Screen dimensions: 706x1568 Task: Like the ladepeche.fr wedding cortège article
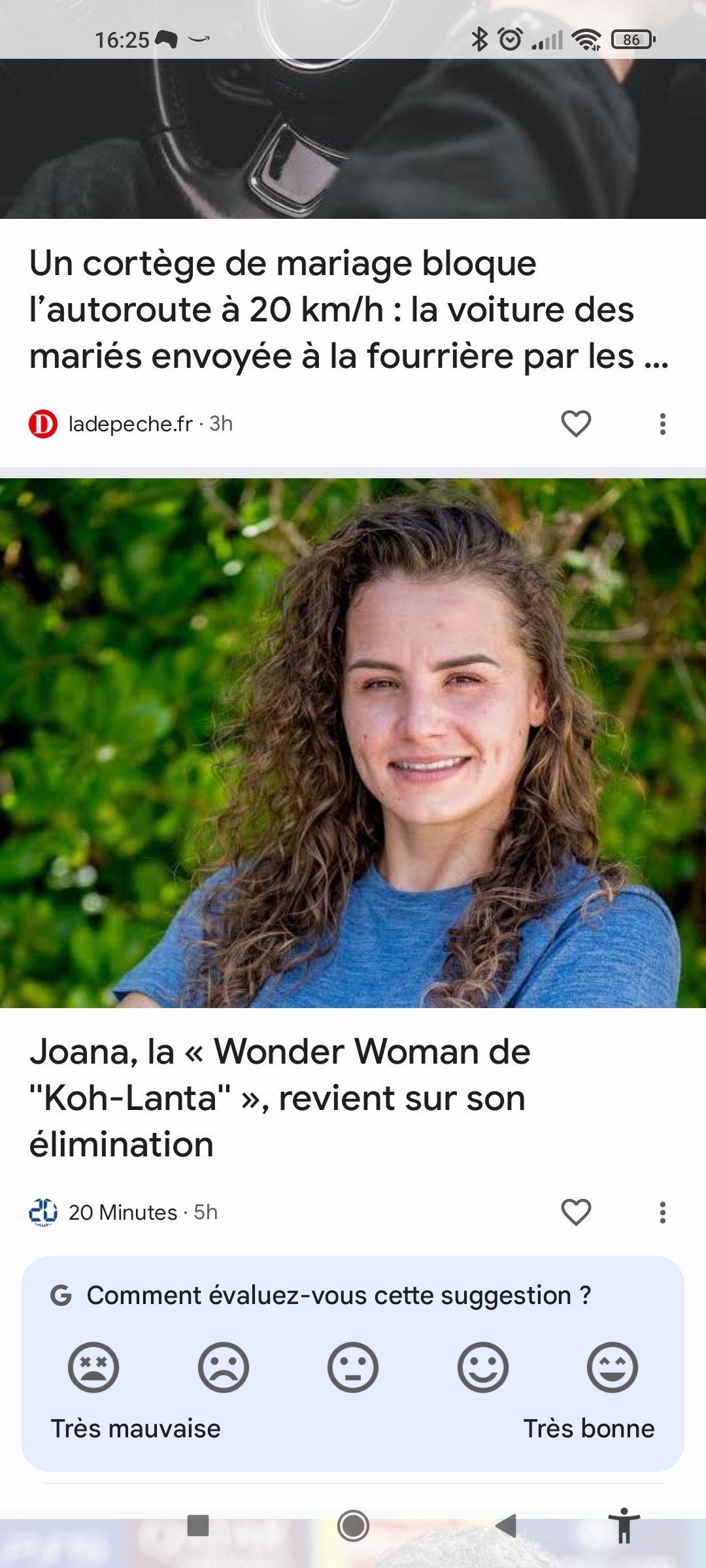pos(576,424)
